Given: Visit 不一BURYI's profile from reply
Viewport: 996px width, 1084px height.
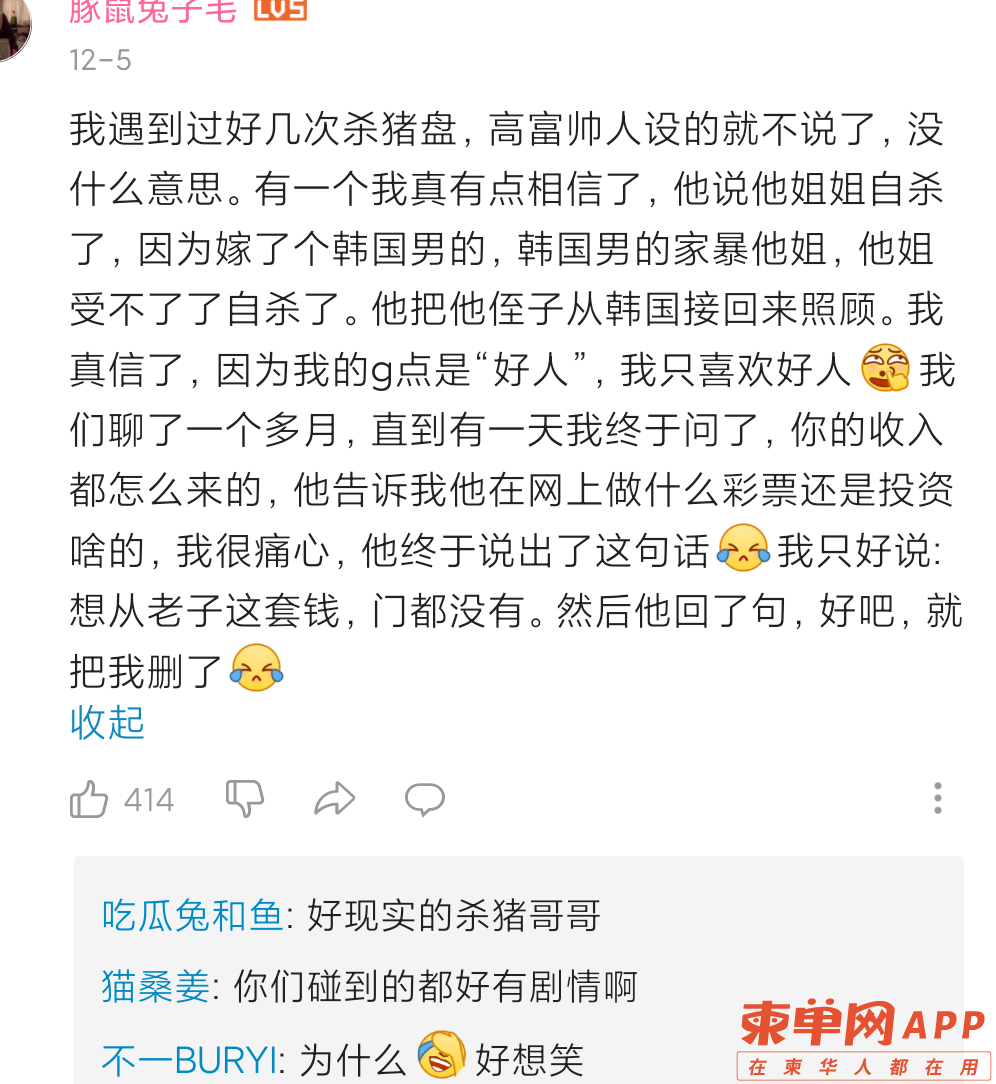Looking at the screenshot, I should pos(190,1059).
